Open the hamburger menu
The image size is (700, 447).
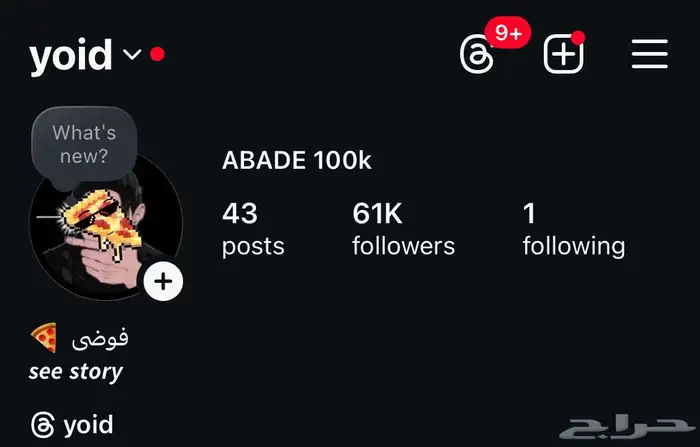(649, 54)
